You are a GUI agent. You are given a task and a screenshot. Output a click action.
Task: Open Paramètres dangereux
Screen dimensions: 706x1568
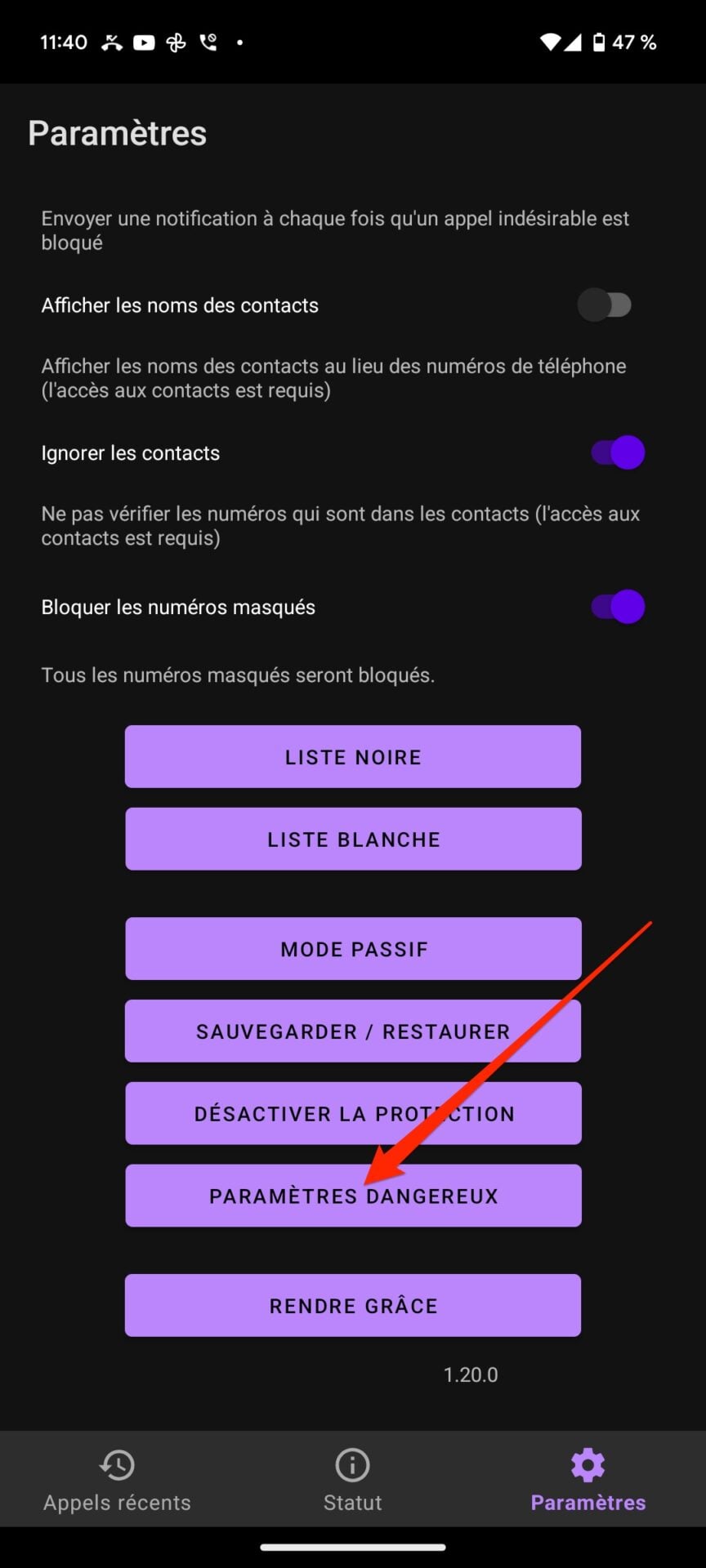click(353, 1196)
